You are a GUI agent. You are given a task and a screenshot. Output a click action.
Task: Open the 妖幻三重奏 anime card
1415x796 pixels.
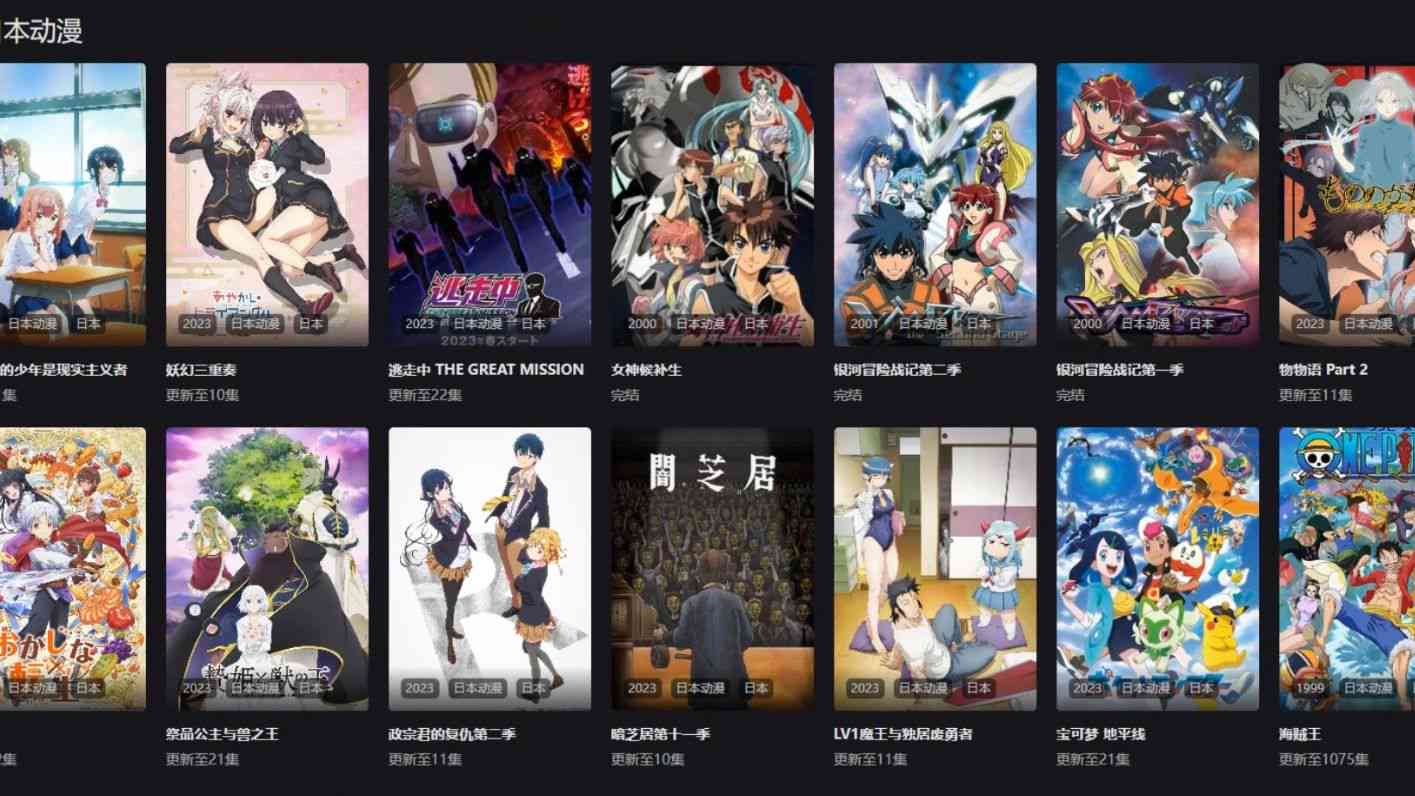[x=267, y=205]
